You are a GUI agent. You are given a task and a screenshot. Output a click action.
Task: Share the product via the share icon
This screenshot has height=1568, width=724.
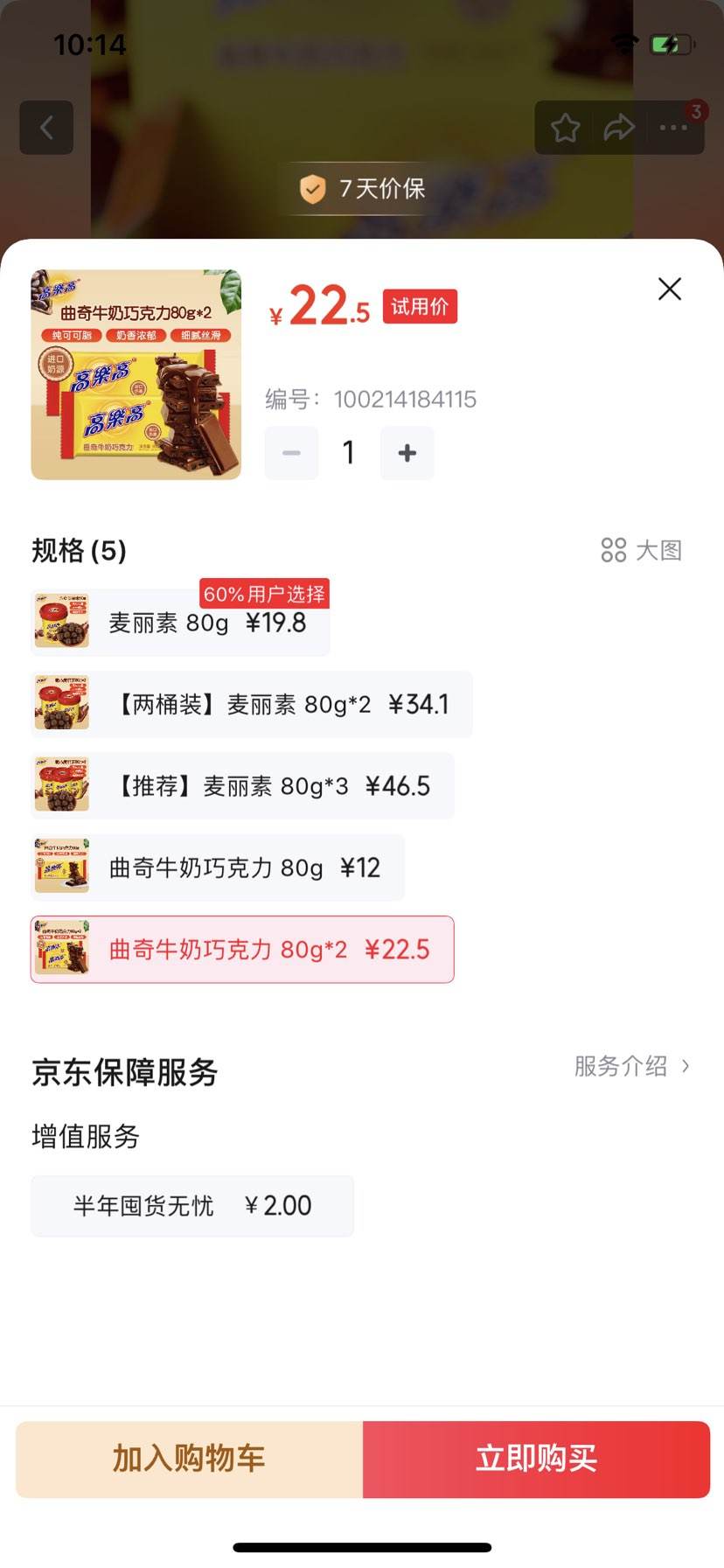(620, 127)
